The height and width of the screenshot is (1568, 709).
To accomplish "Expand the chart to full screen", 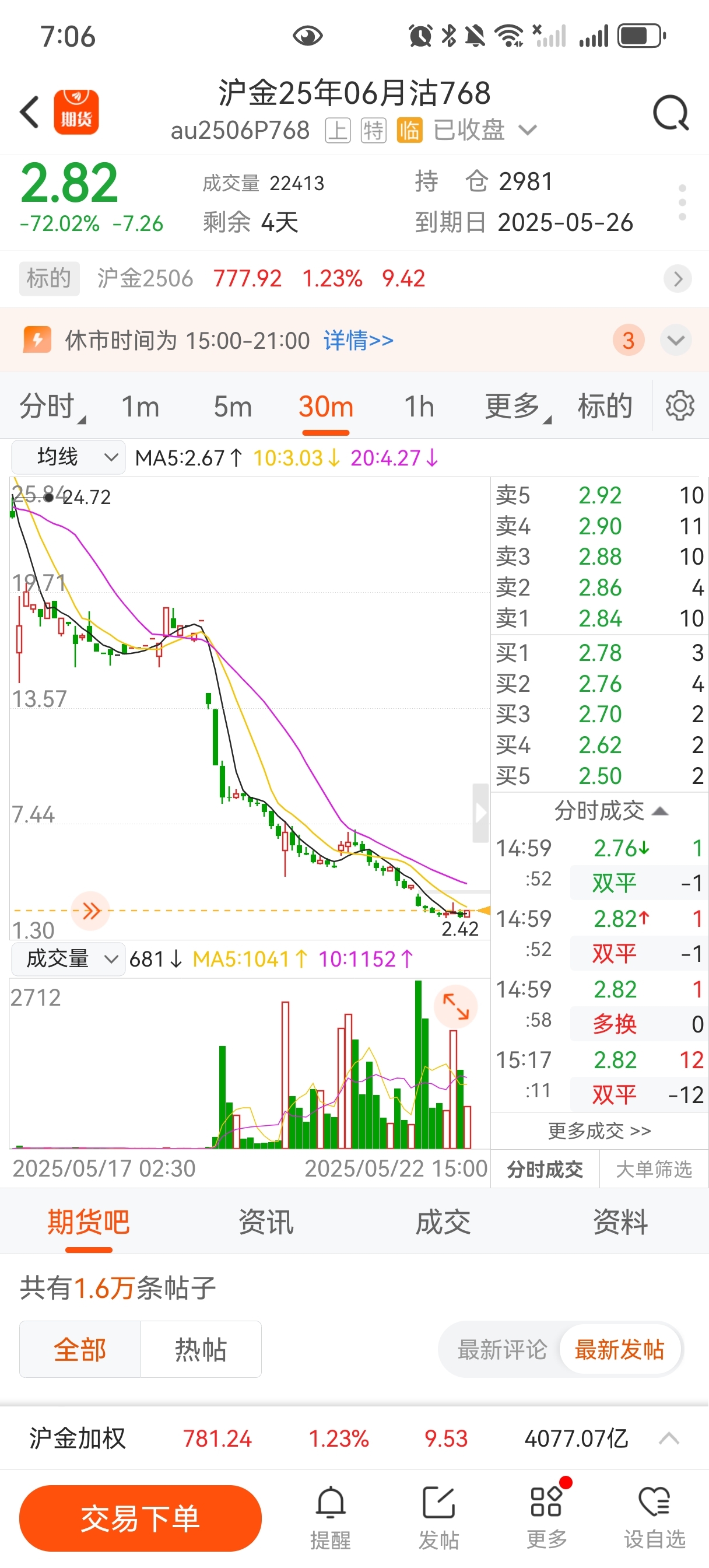I will pos(455,1006).
